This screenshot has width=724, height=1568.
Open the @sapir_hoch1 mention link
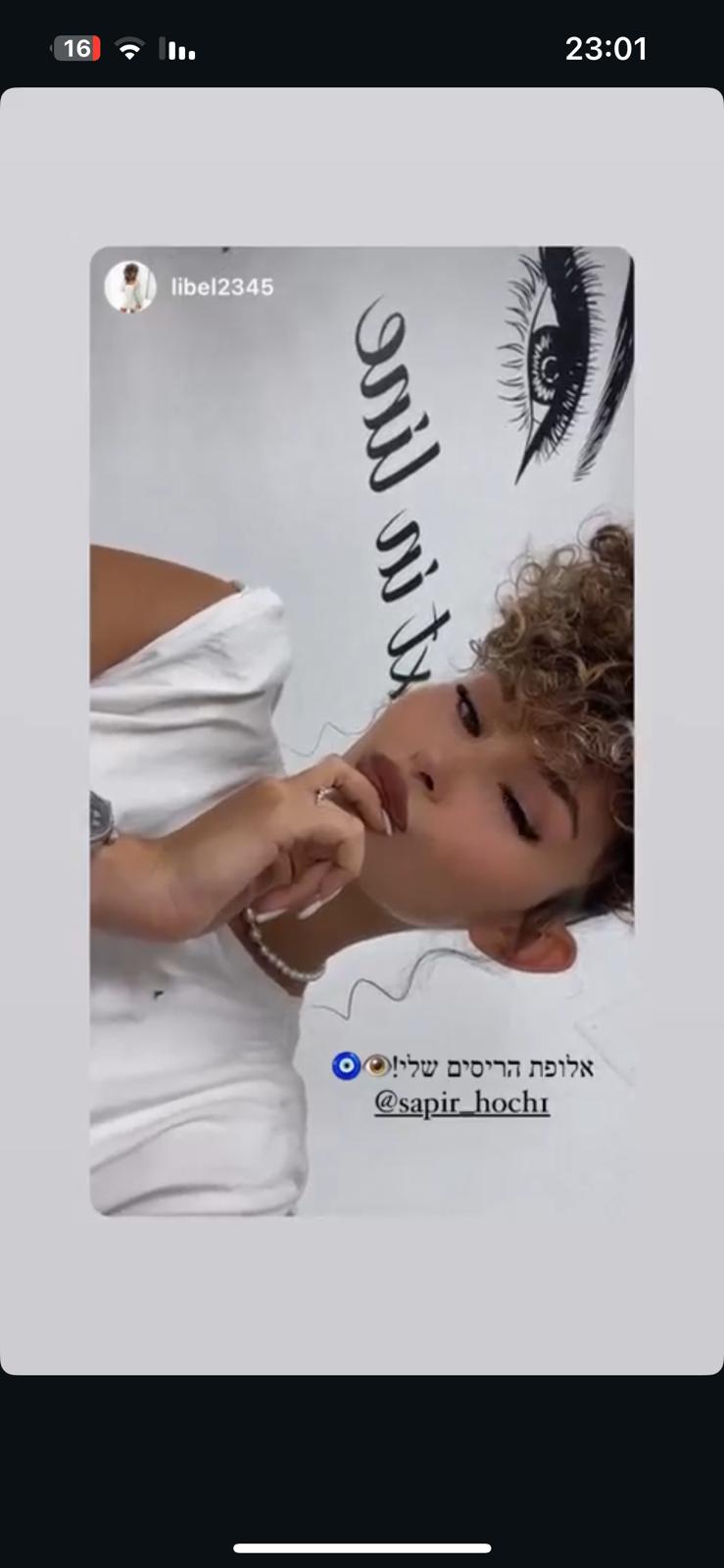point(461,1103)
